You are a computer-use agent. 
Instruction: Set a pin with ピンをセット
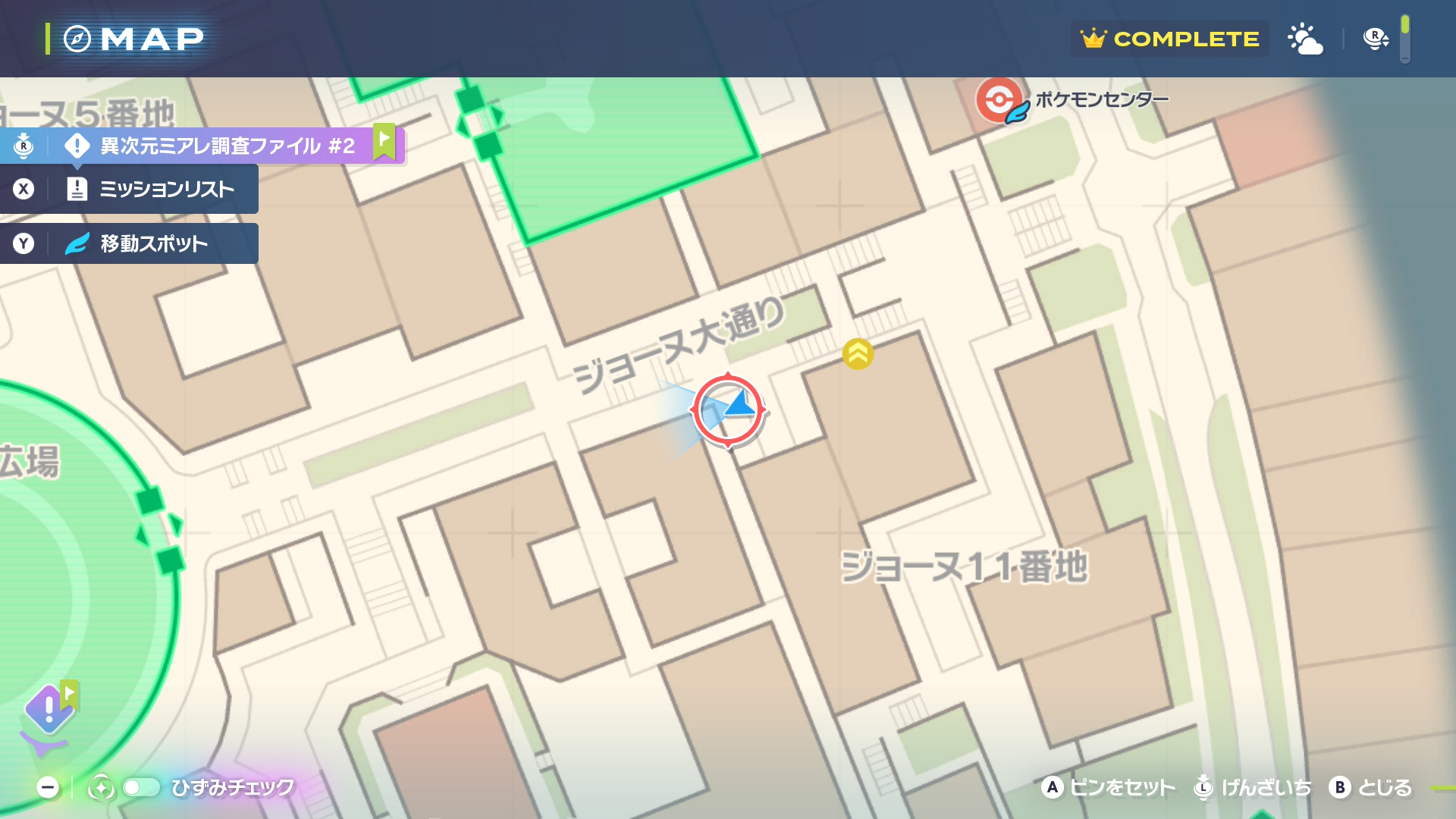click(x=1109, y=787)
